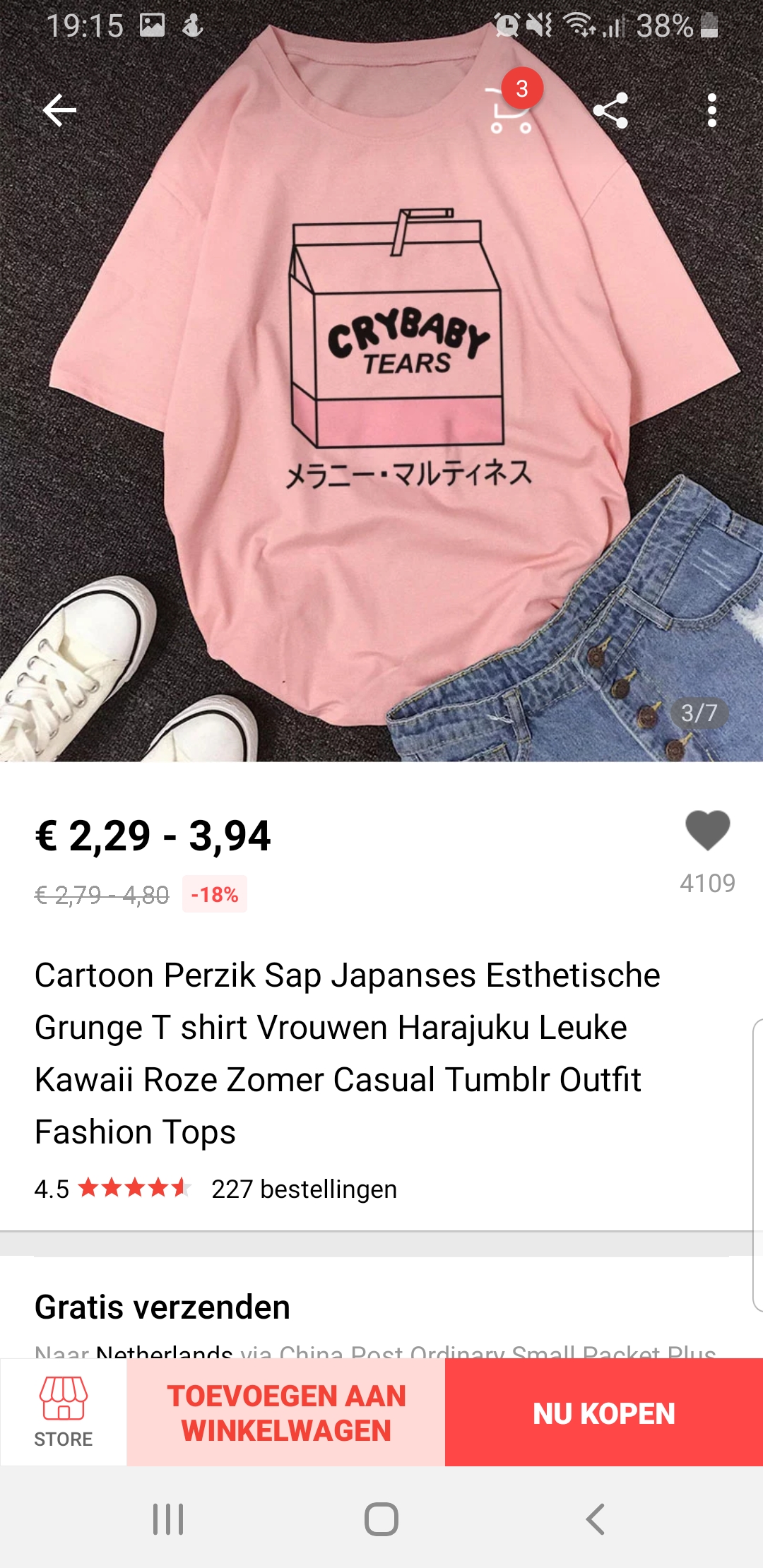Visit the seller's Store
Viewport: 763px width, 1568px height.
(x=64, y=1412)
